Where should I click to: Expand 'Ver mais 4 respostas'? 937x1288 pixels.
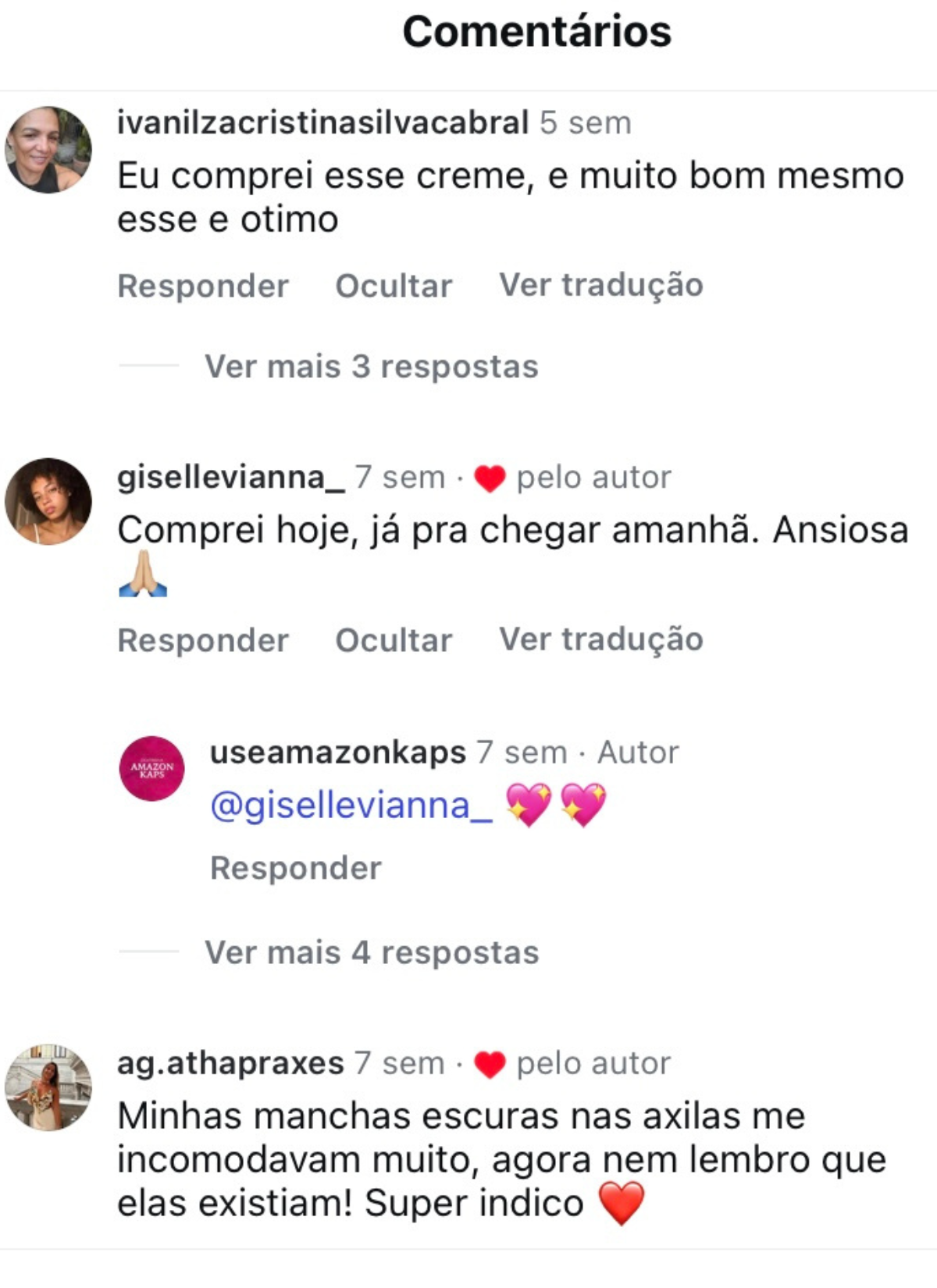pos(372,952)
